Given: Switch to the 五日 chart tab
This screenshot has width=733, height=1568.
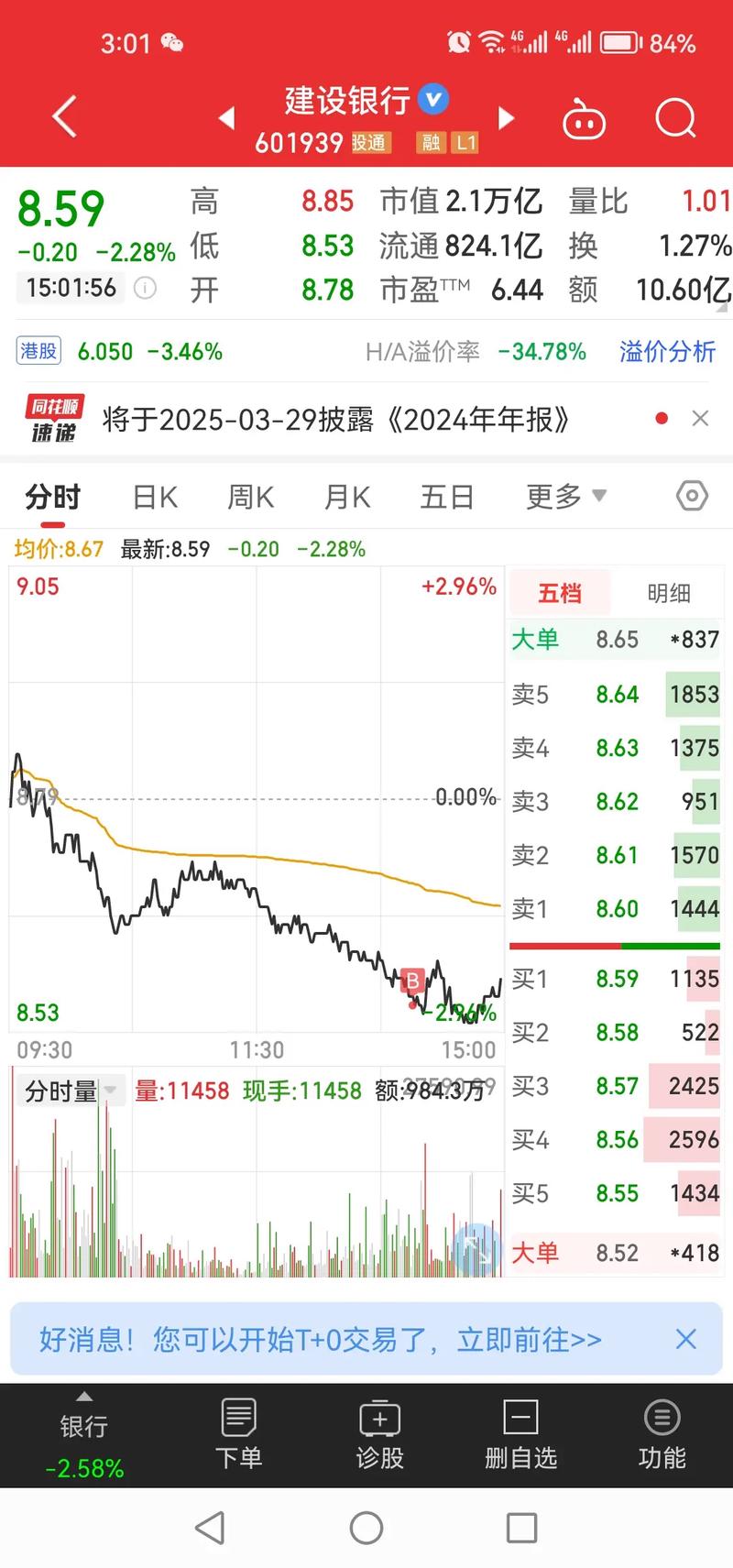Looking at the screenshot, I should pyautogui.click(x=446, y=496).
